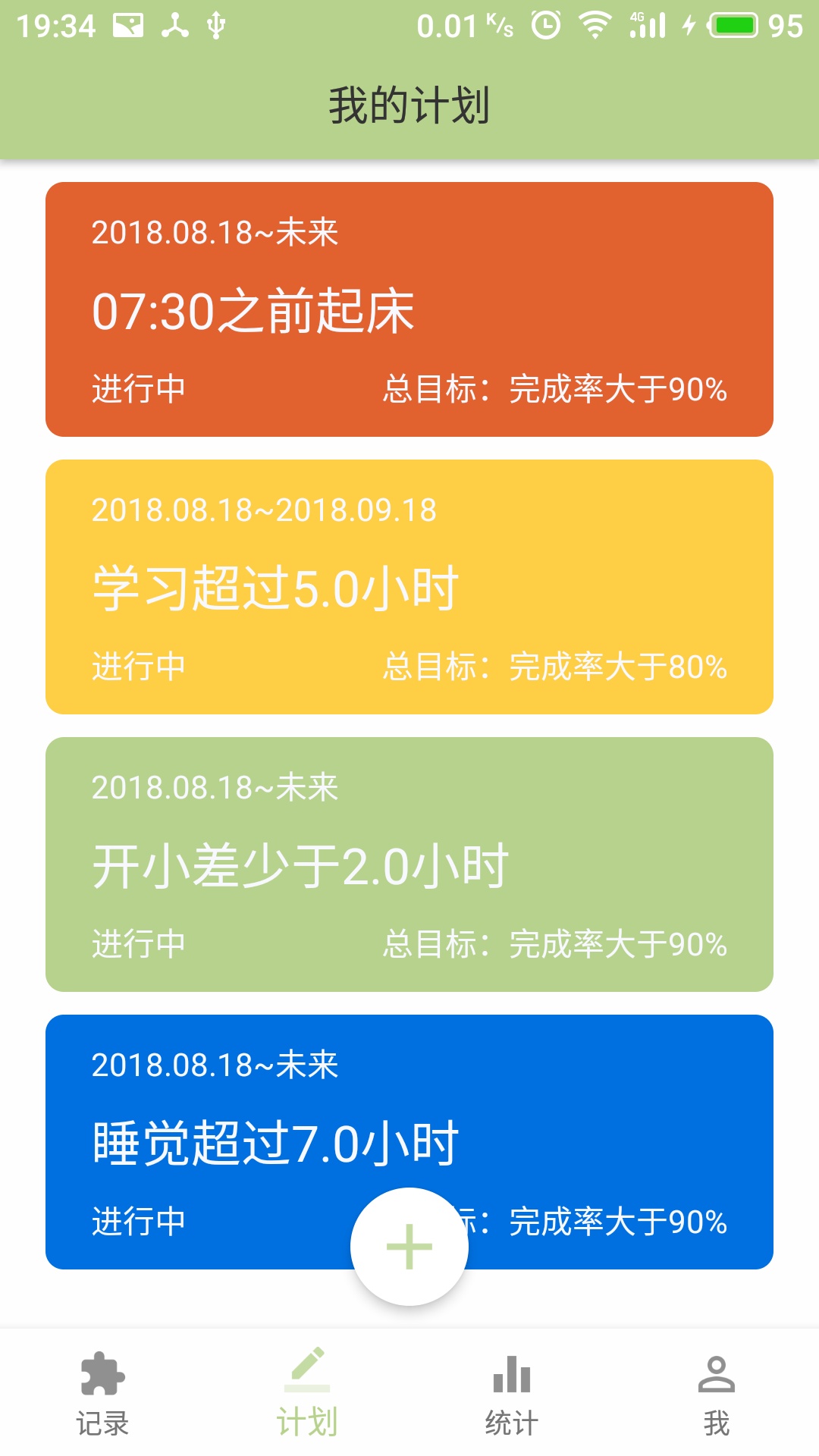Click the screenshot notification icon in the status bar

pos(127,24)
